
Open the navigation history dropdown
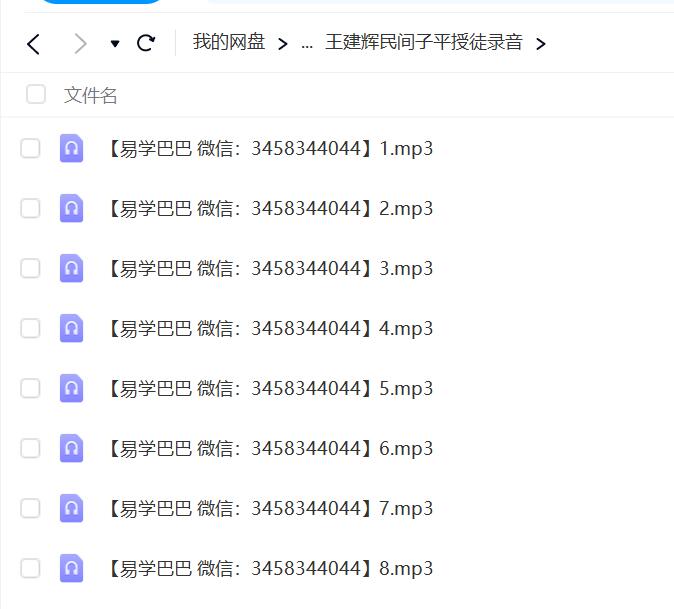coord(115,44)
